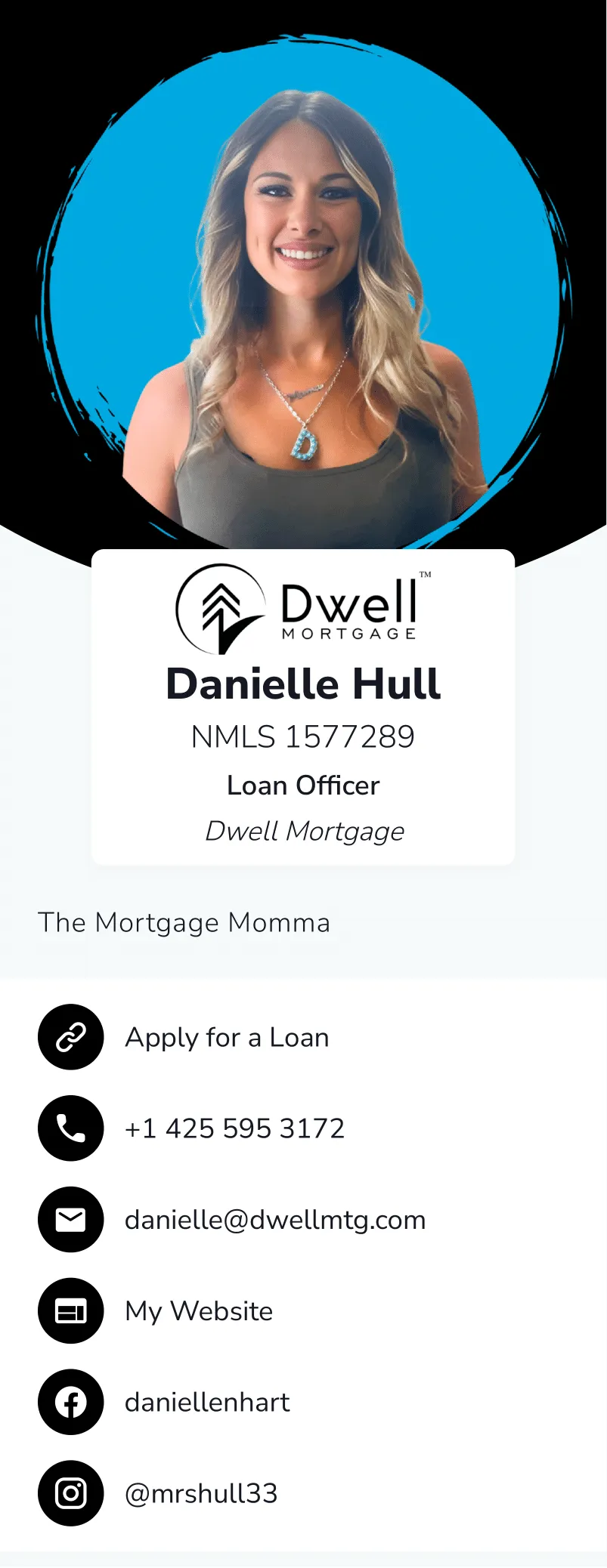Email danielle@dwellmtg.com
Screen dimensions: 607x1568
click(x=274, y=1220)
